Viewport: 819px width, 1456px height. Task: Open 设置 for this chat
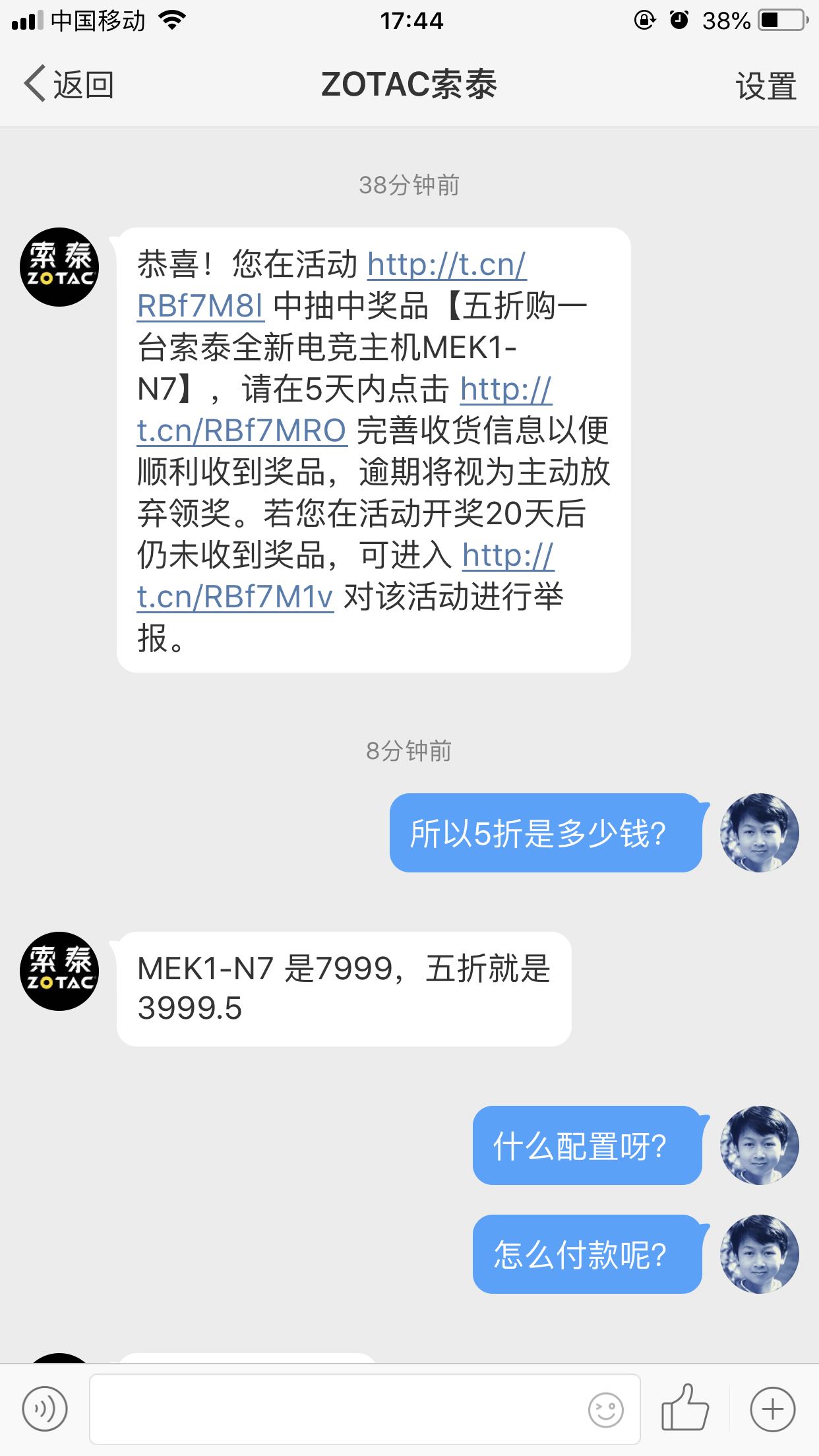tap(766, 86)
